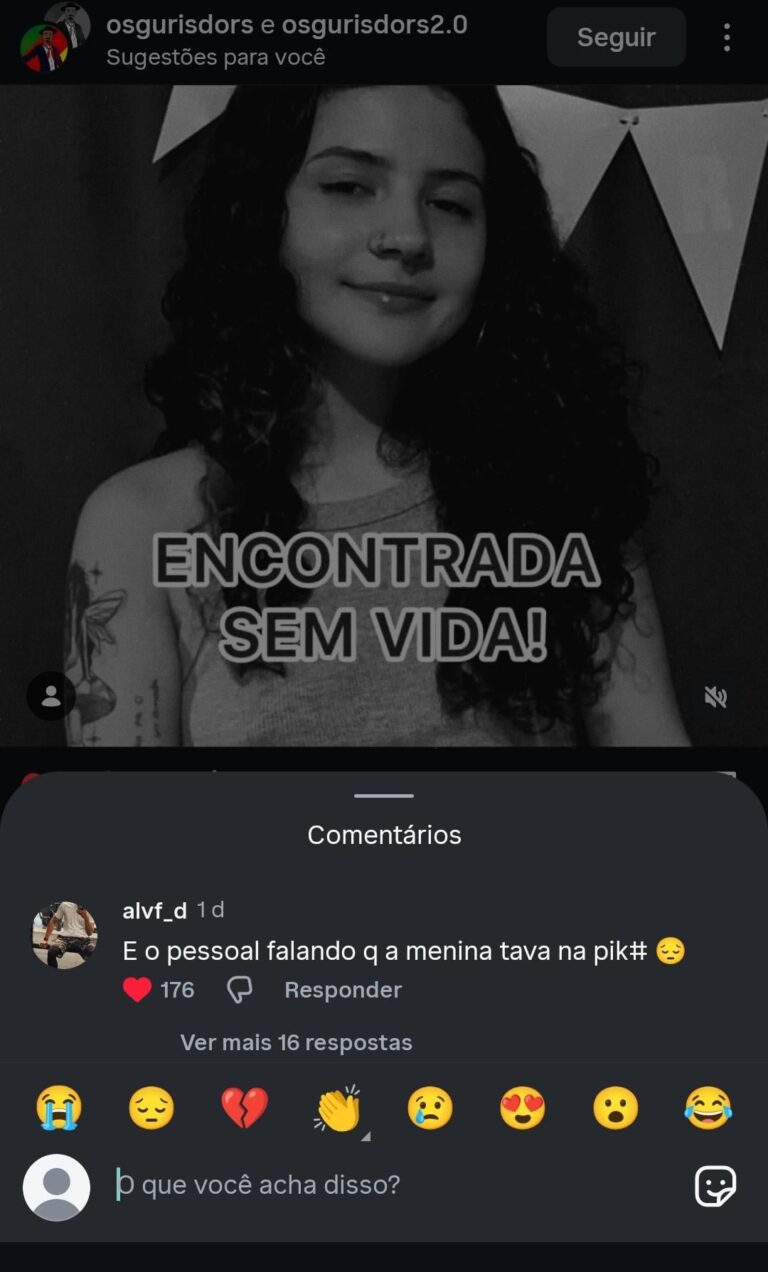The width and height of the screenshot is (768, 1272).
Task: Dislike alvf_d's comment
Action: tap(239, 990)
